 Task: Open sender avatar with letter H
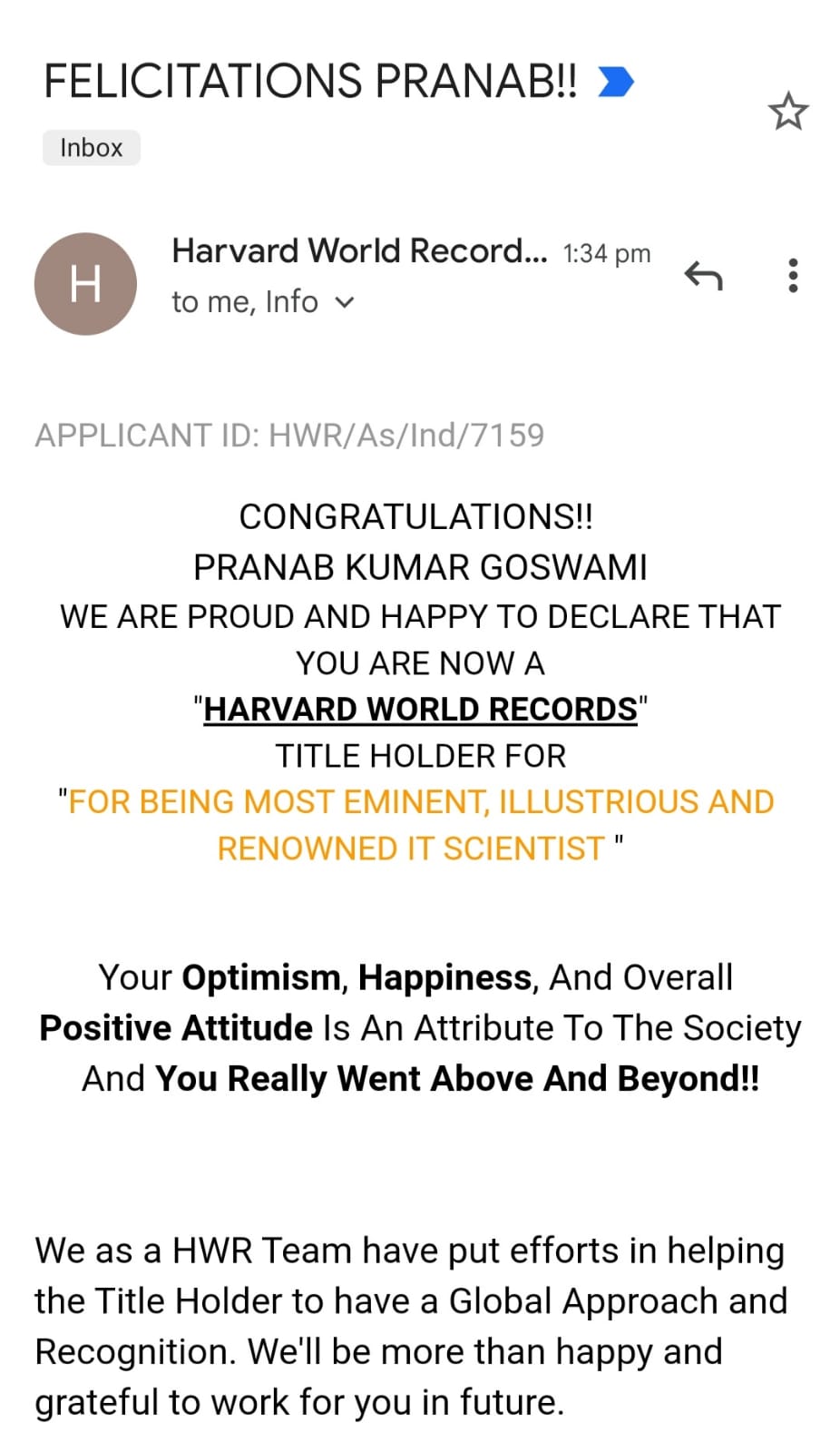85,284
